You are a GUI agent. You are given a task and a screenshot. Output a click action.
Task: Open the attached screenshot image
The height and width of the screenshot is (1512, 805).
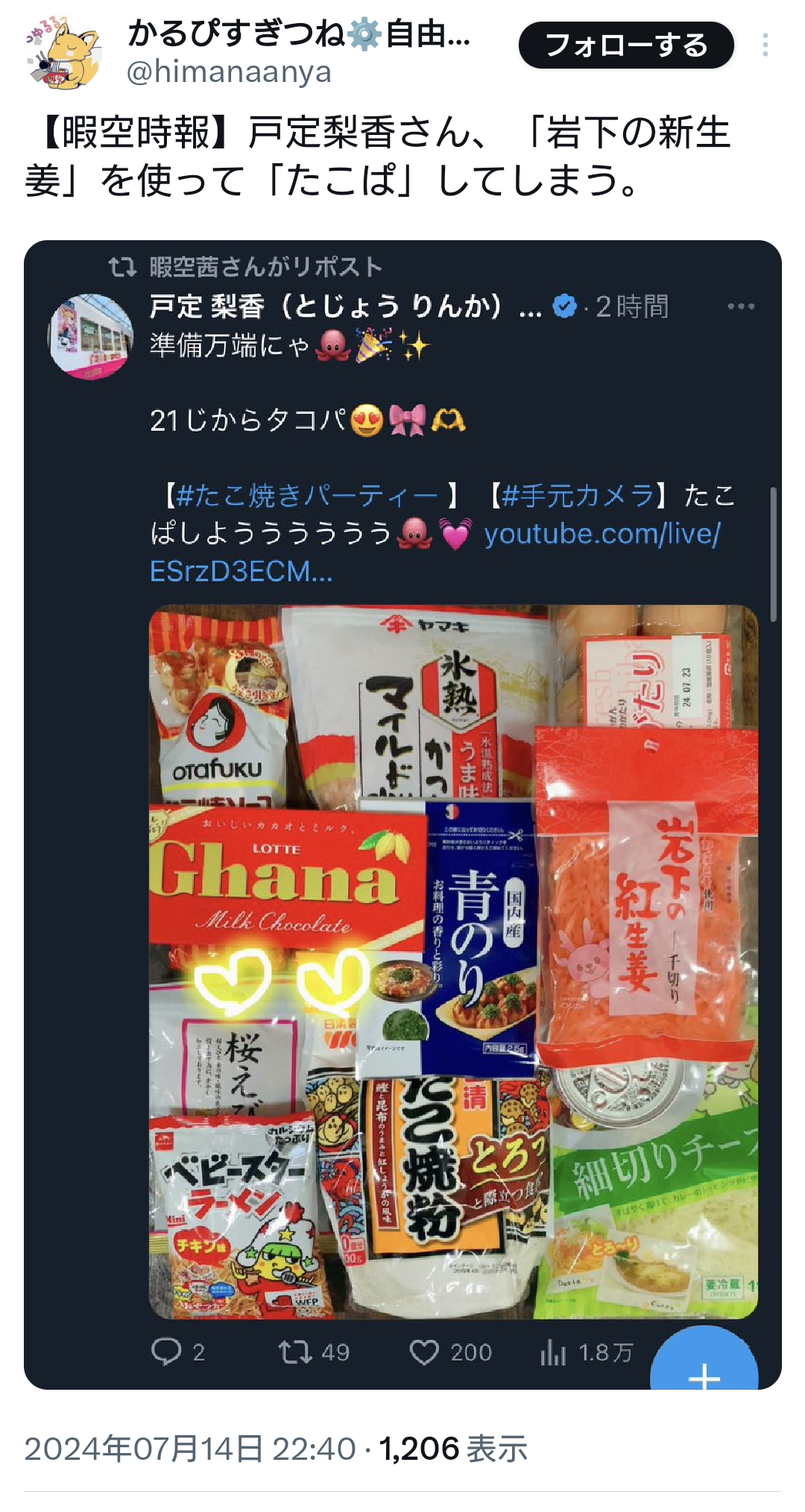pyautogui.click(x=402, y=813)
